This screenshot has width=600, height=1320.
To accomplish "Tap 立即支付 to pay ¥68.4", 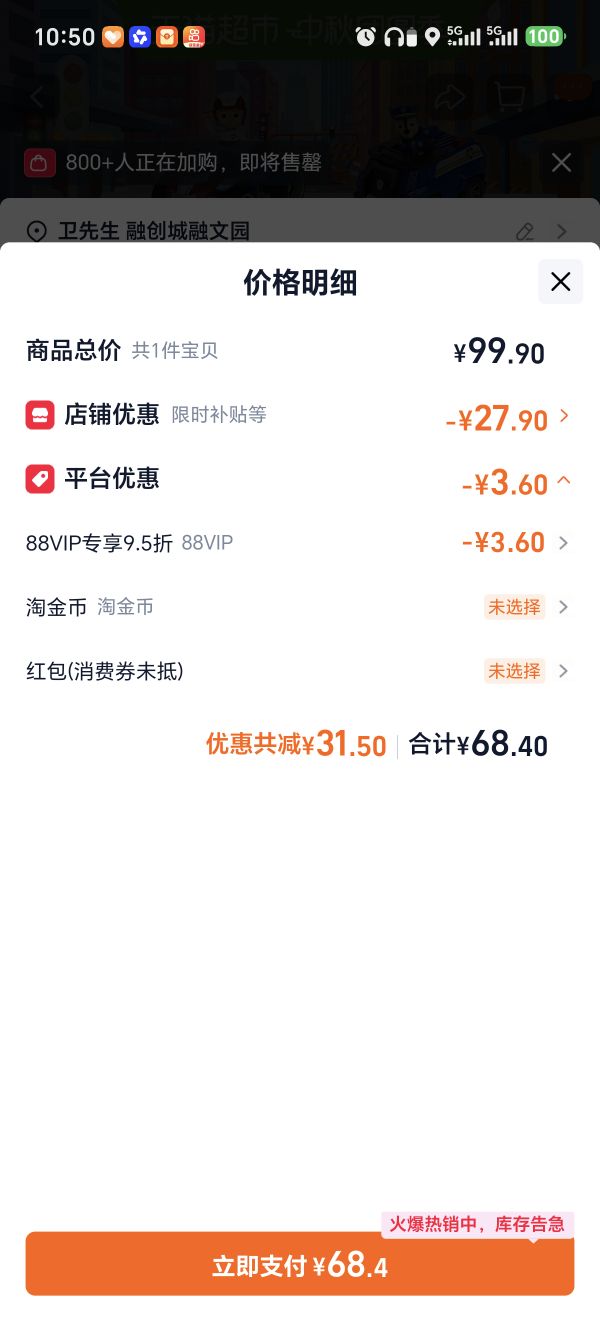I will click(x=300, y=1265).
